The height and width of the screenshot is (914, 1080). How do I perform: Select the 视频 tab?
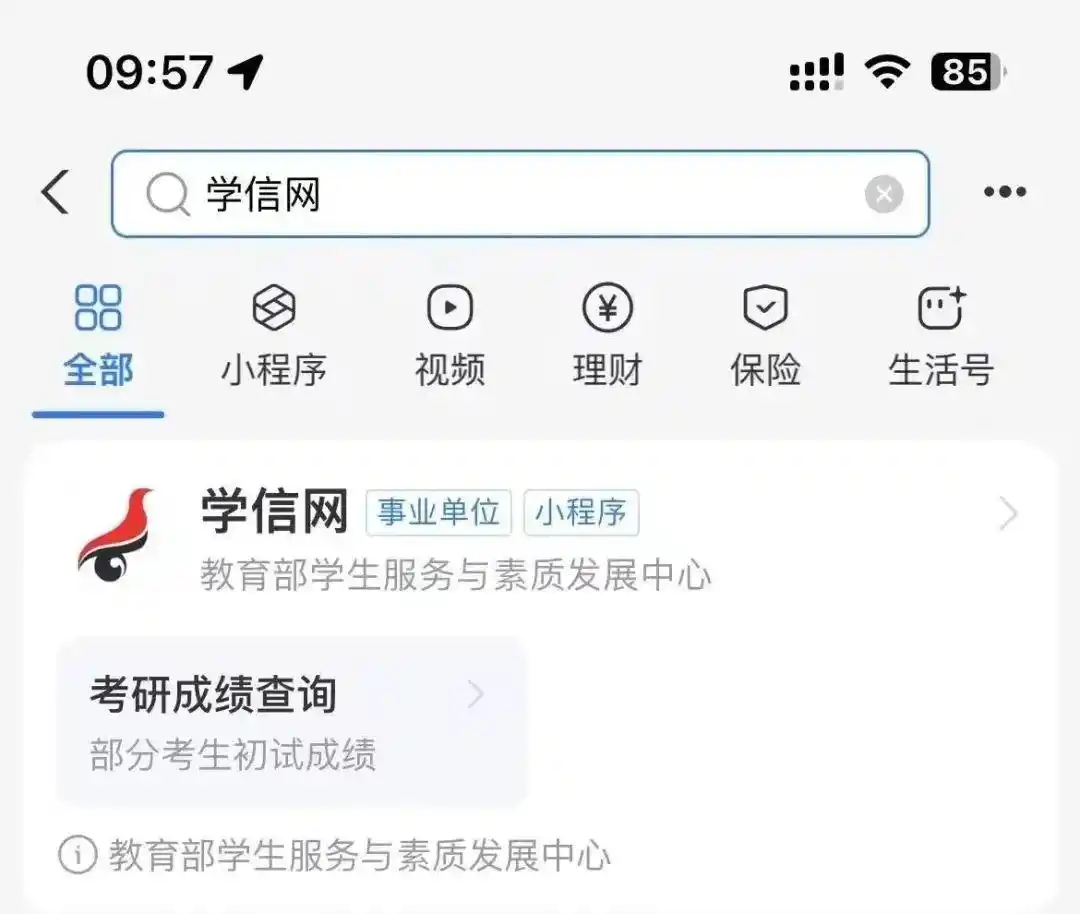450,338
